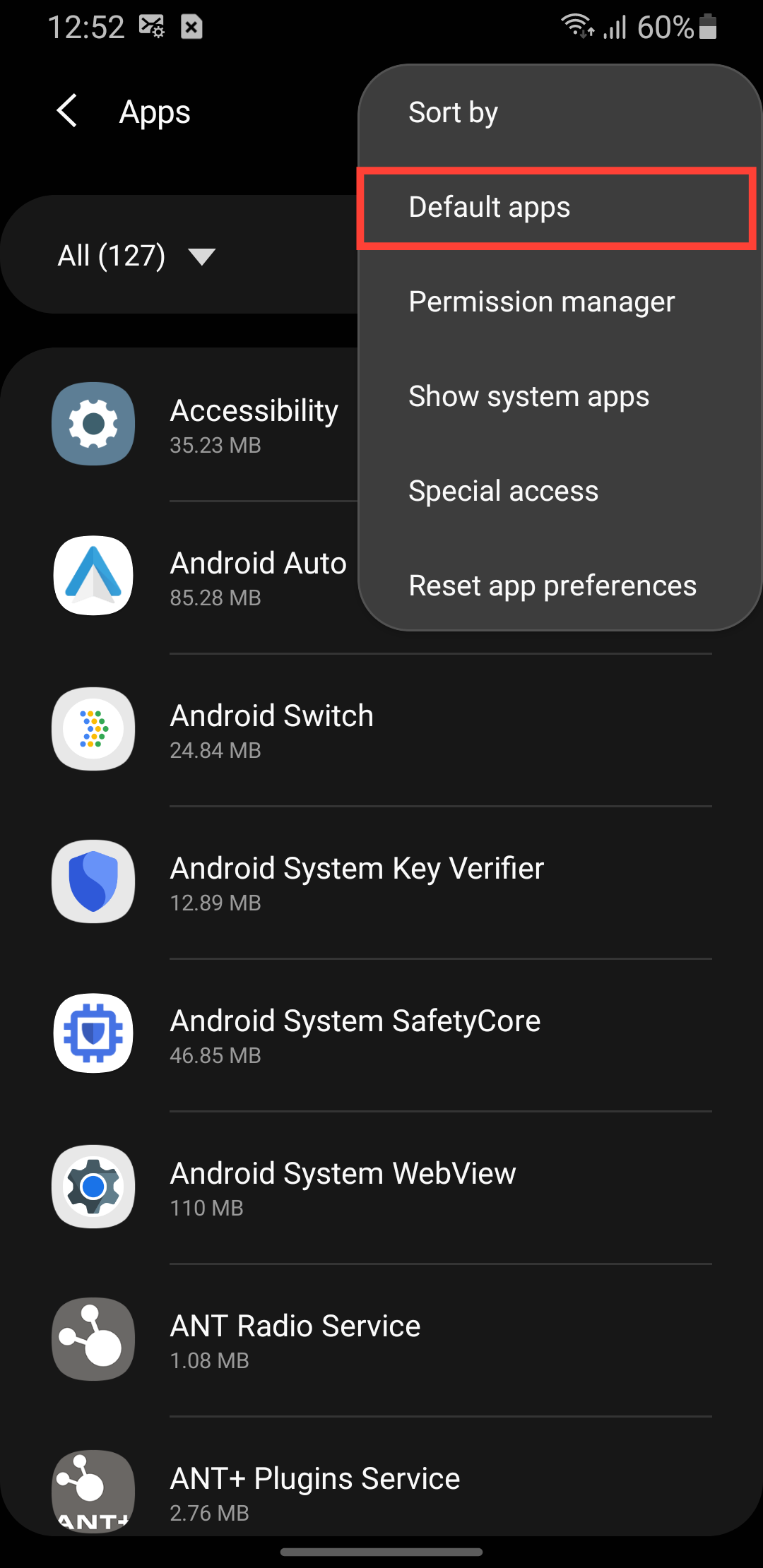Viewport: 763px width, 1568px height.
Task: Tap the ANT+ Plugins Service icon
Action: (93, 1490)
